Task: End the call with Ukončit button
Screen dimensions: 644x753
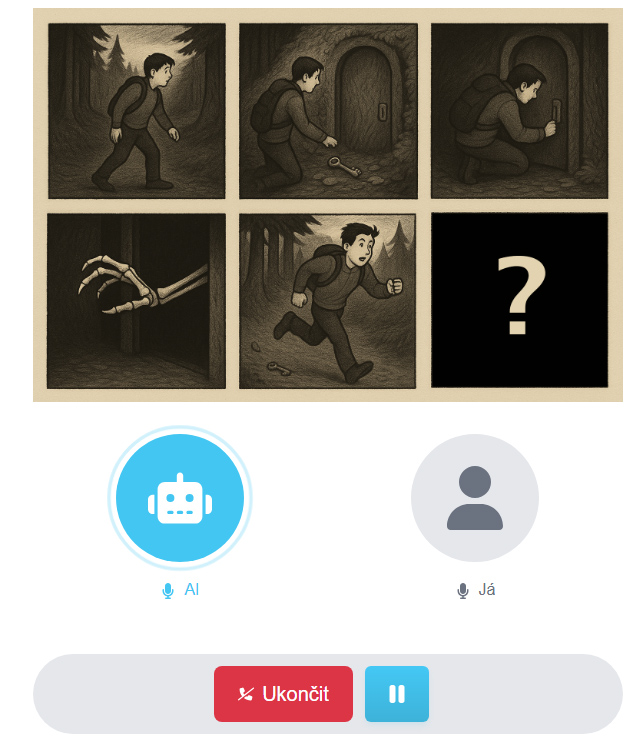Action: tap(283, 694)
